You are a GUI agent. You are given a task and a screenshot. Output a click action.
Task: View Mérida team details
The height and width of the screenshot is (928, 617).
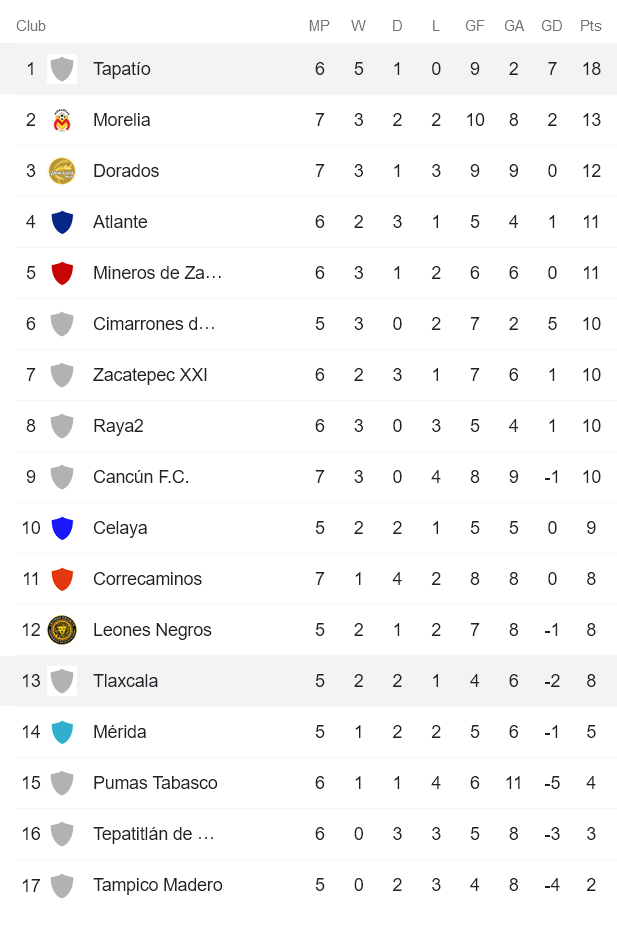(x=120, y=732)
